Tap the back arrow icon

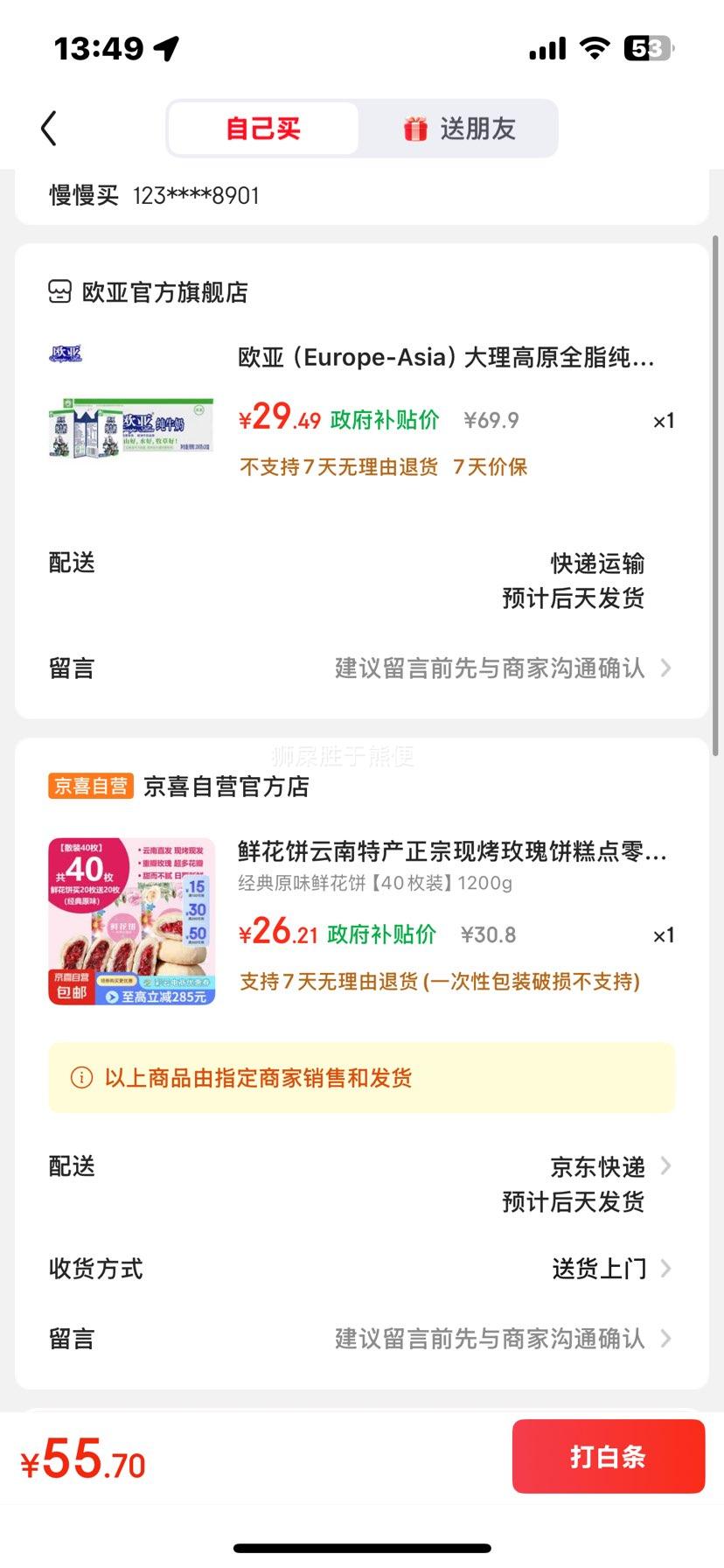tap(50, 128)
